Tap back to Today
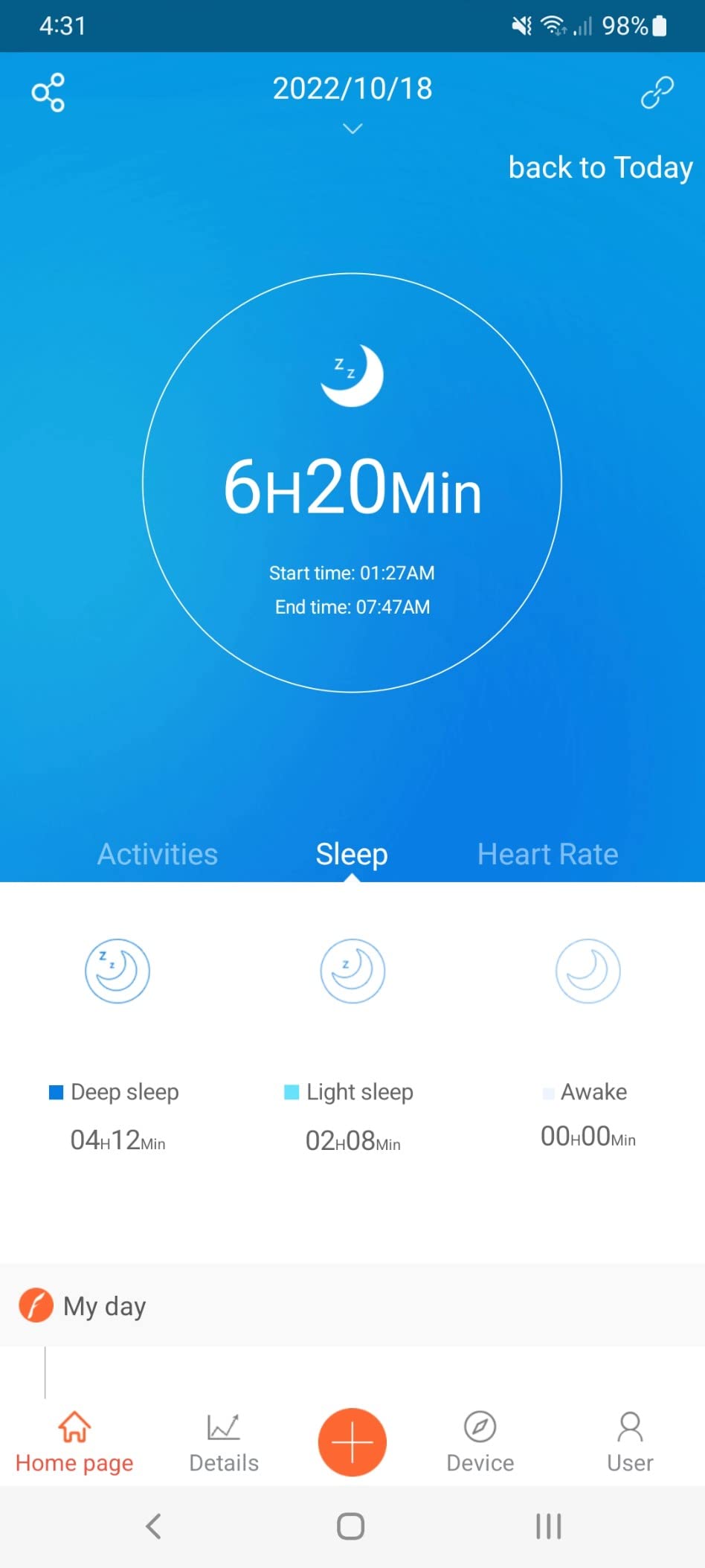705x1568 pixels. (x=599, y=168)
